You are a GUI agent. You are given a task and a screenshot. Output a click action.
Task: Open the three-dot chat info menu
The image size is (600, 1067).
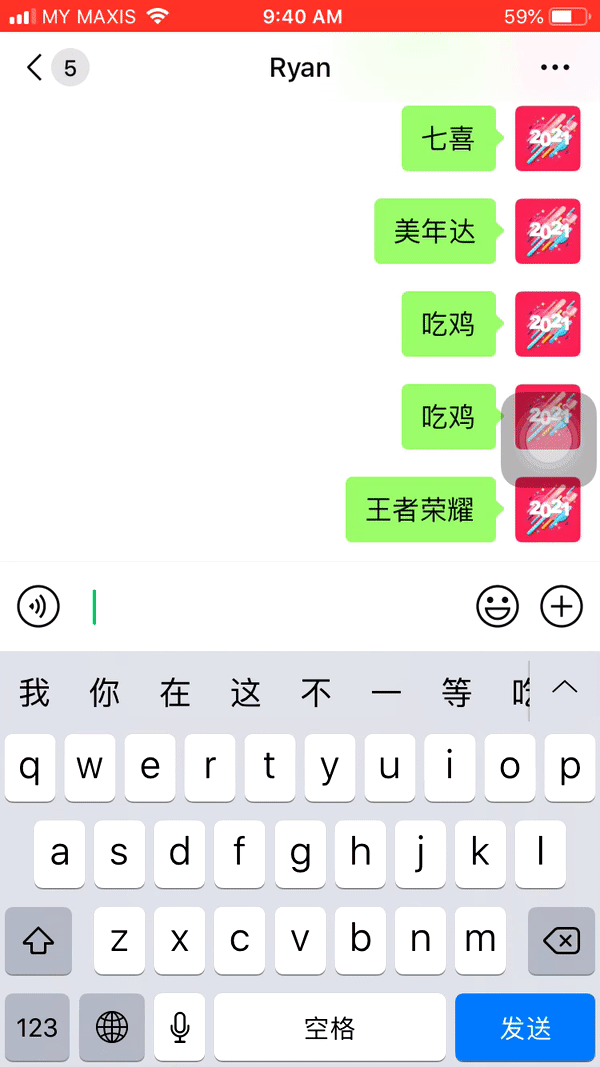click(x=554, y=68)
